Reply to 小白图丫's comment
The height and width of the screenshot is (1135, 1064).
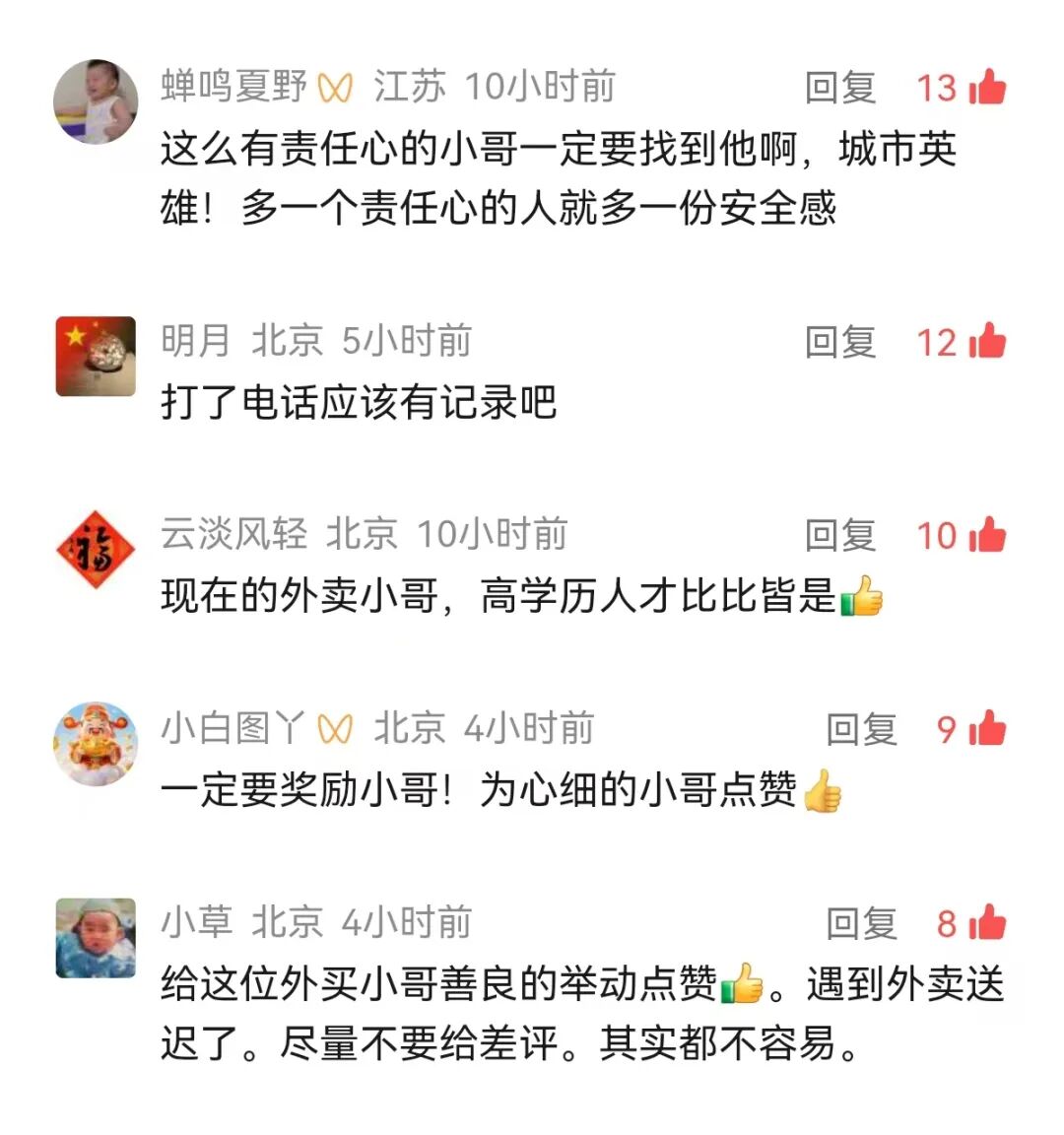[x=861, y=729]
